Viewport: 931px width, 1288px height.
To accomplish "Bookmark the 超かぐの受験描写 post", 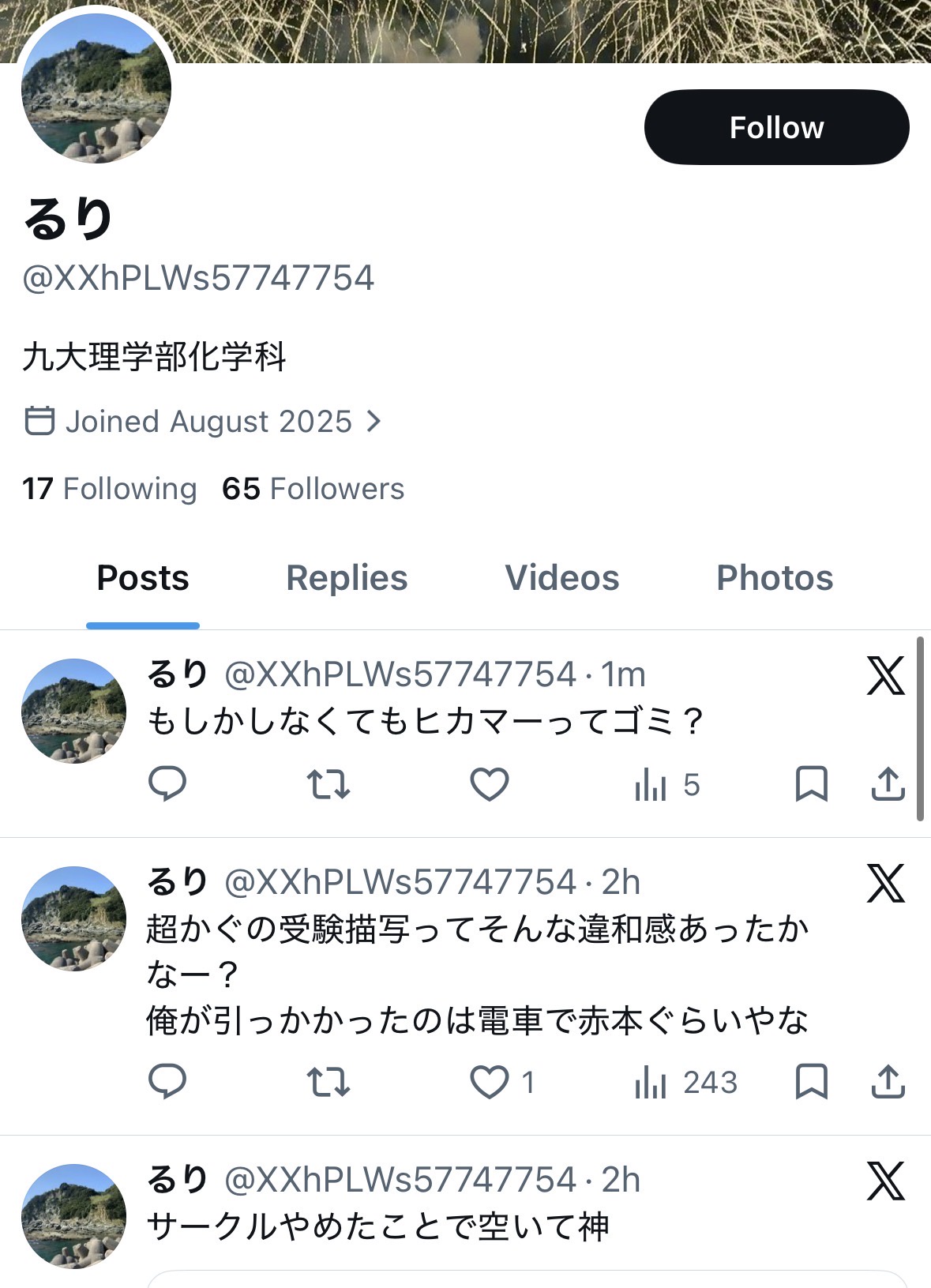I will [811, 1082].
